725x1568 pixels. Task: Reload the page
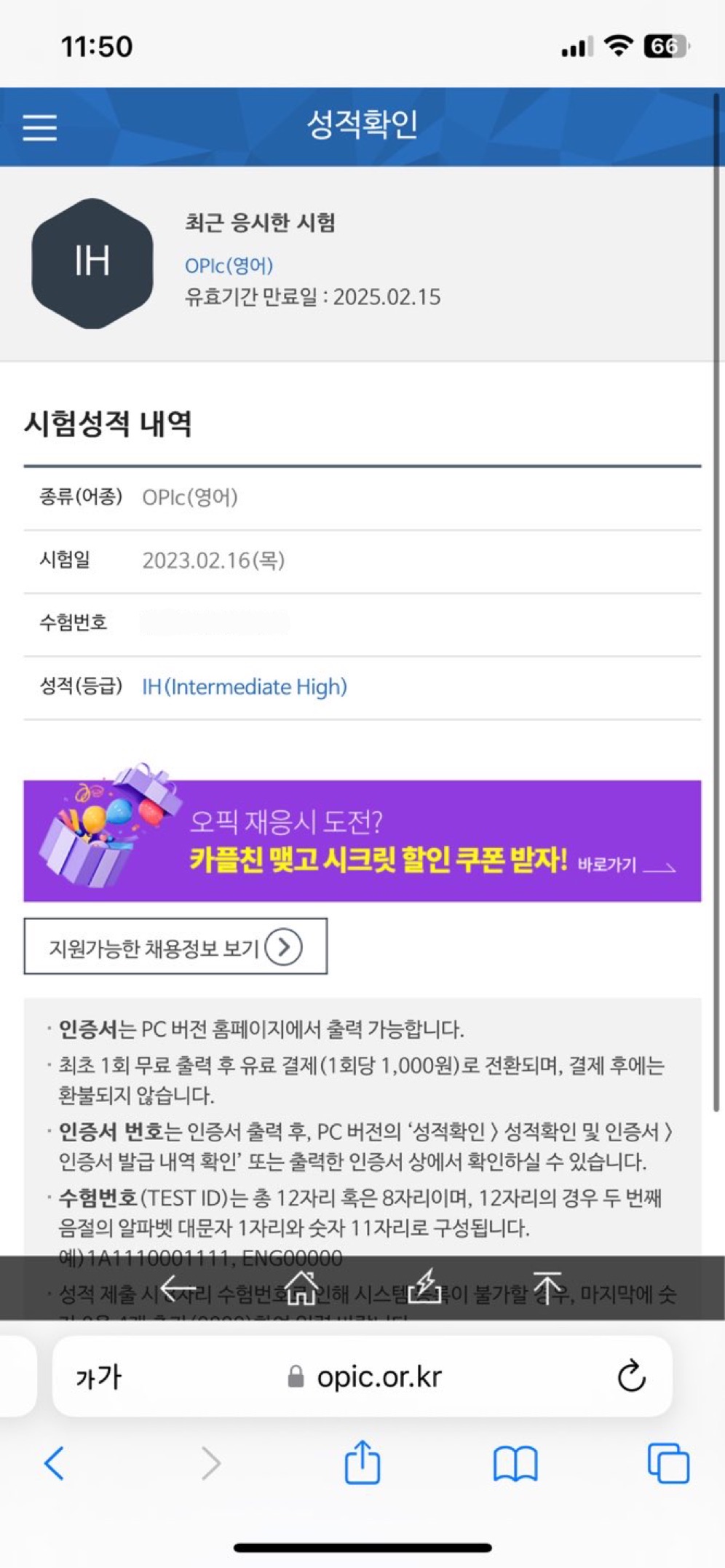point(630,1377)
